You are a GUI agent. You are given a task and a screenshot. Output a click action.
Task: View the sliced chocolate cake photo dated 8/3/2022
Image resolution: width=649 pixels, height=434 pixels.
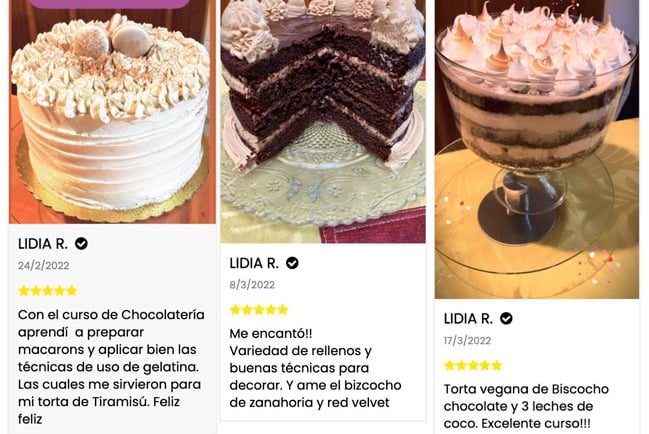click(x=322, y=120)
